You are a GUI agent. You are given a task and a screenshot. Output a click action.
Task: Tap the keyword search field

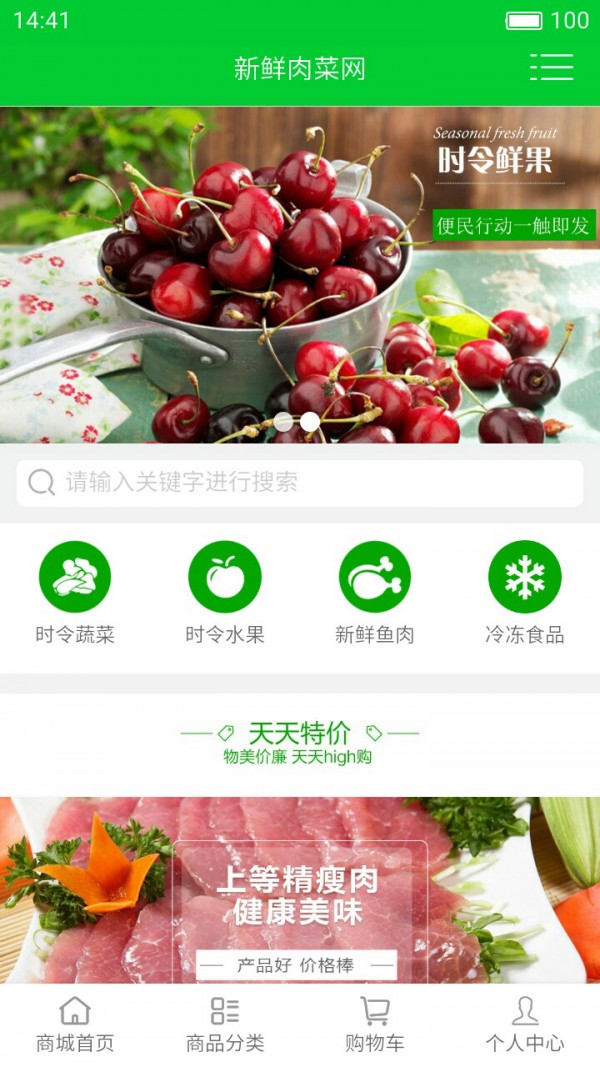pyautogui.click(x=300, y=483)
